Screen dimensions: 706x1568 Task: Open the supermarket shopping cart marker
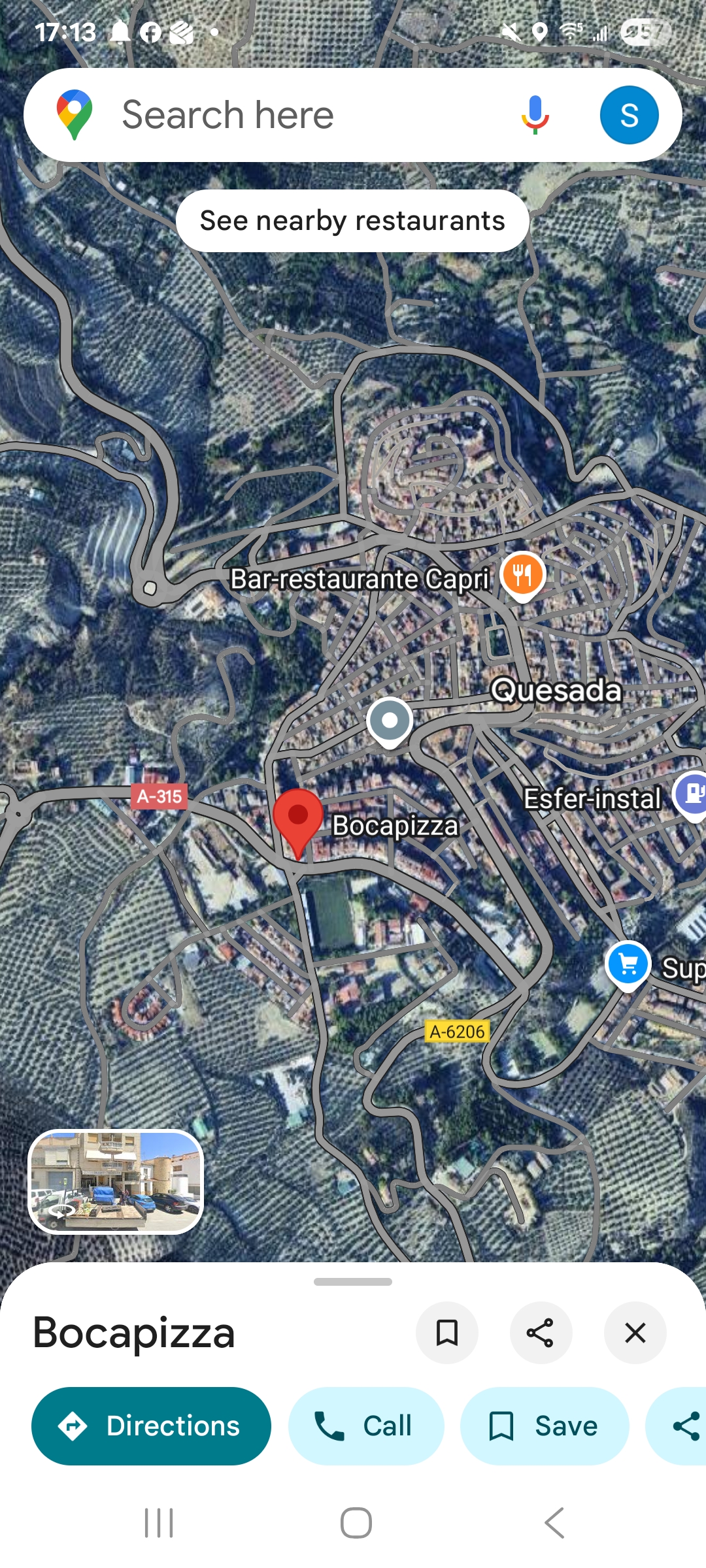tap(628, 964)
